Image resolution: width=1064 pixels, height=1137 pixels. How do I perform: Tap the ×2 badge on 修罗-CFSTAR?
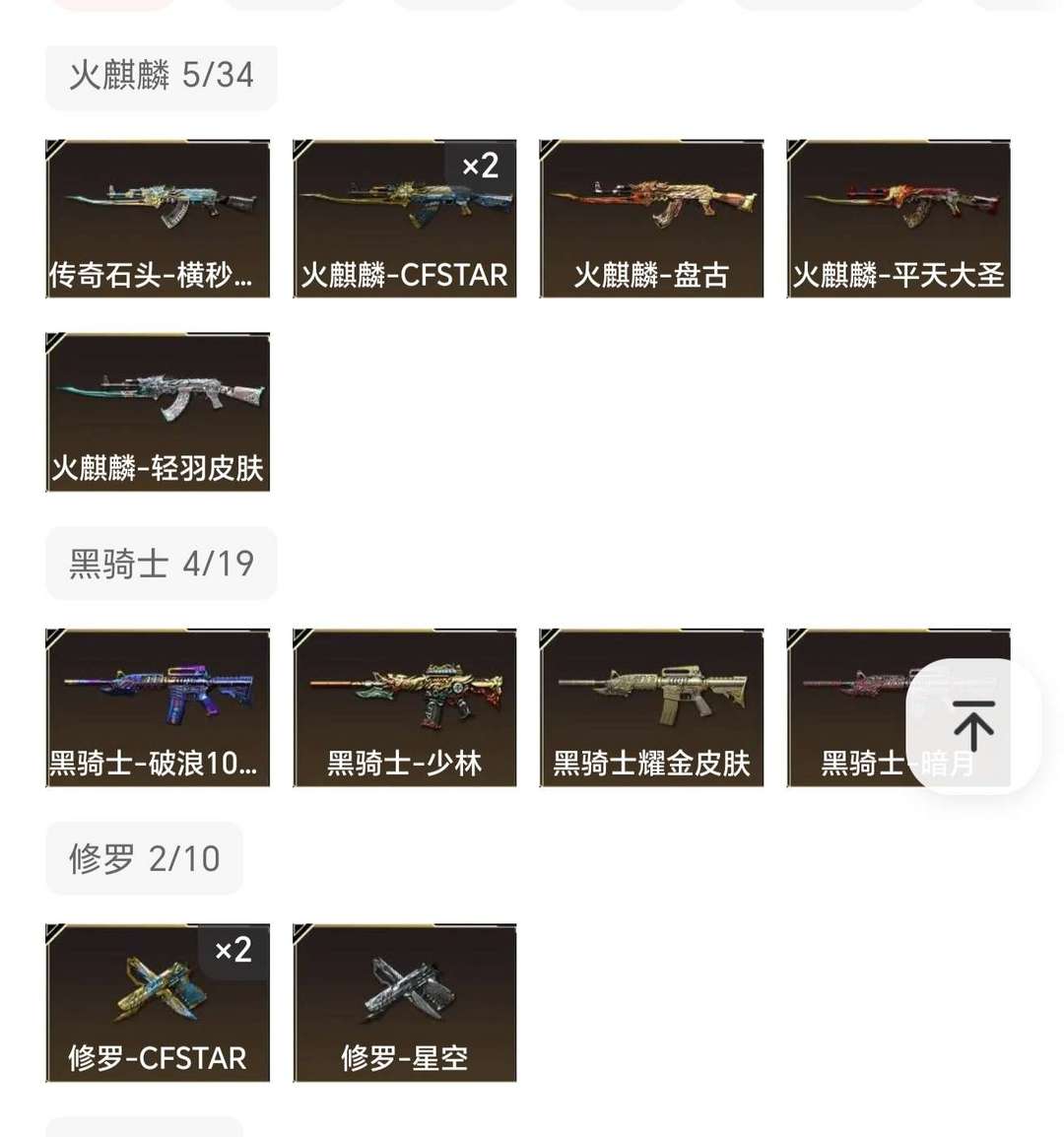(x=234, y=951)
